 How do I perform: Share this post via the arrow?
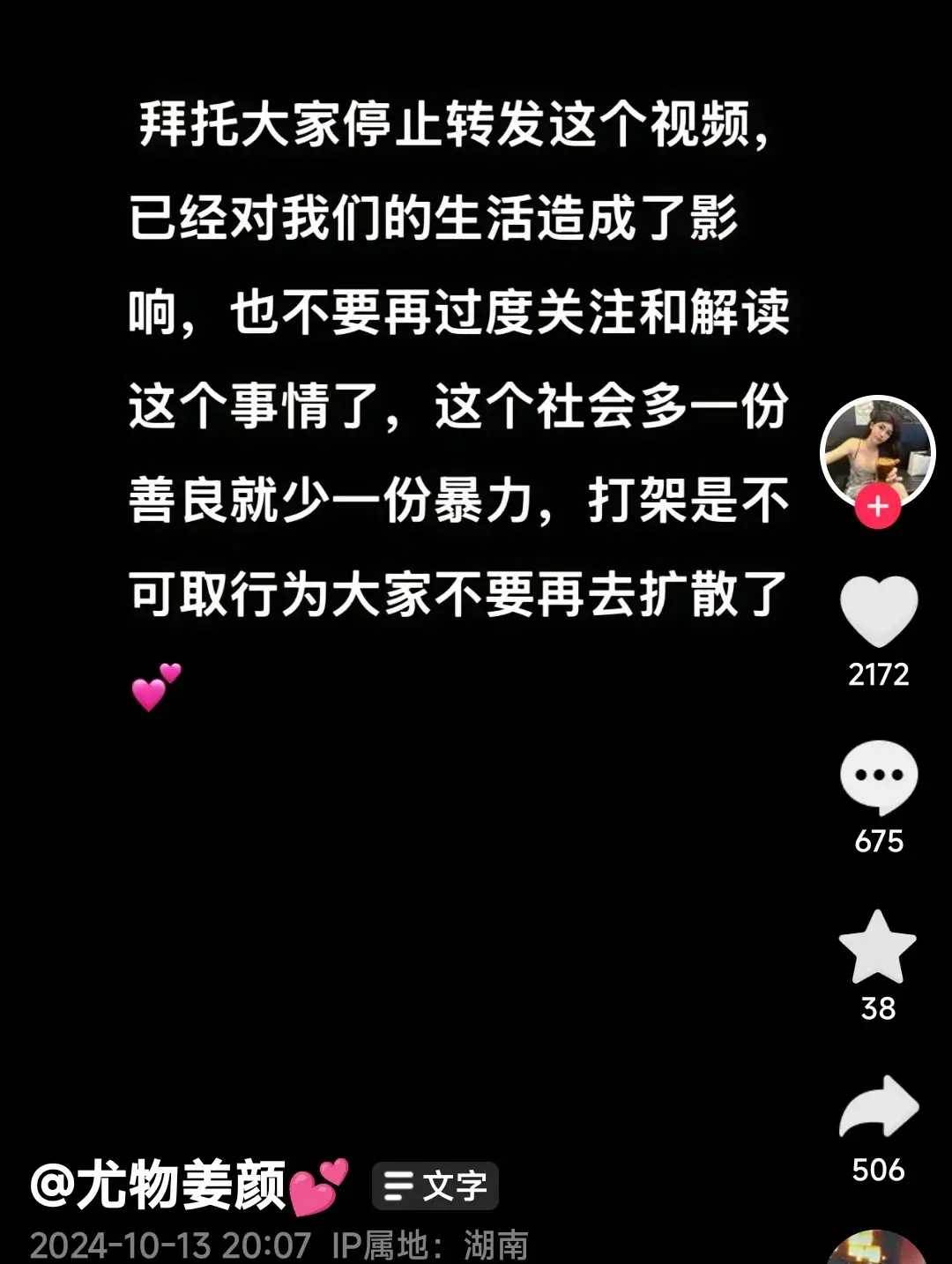point(879,1108)
